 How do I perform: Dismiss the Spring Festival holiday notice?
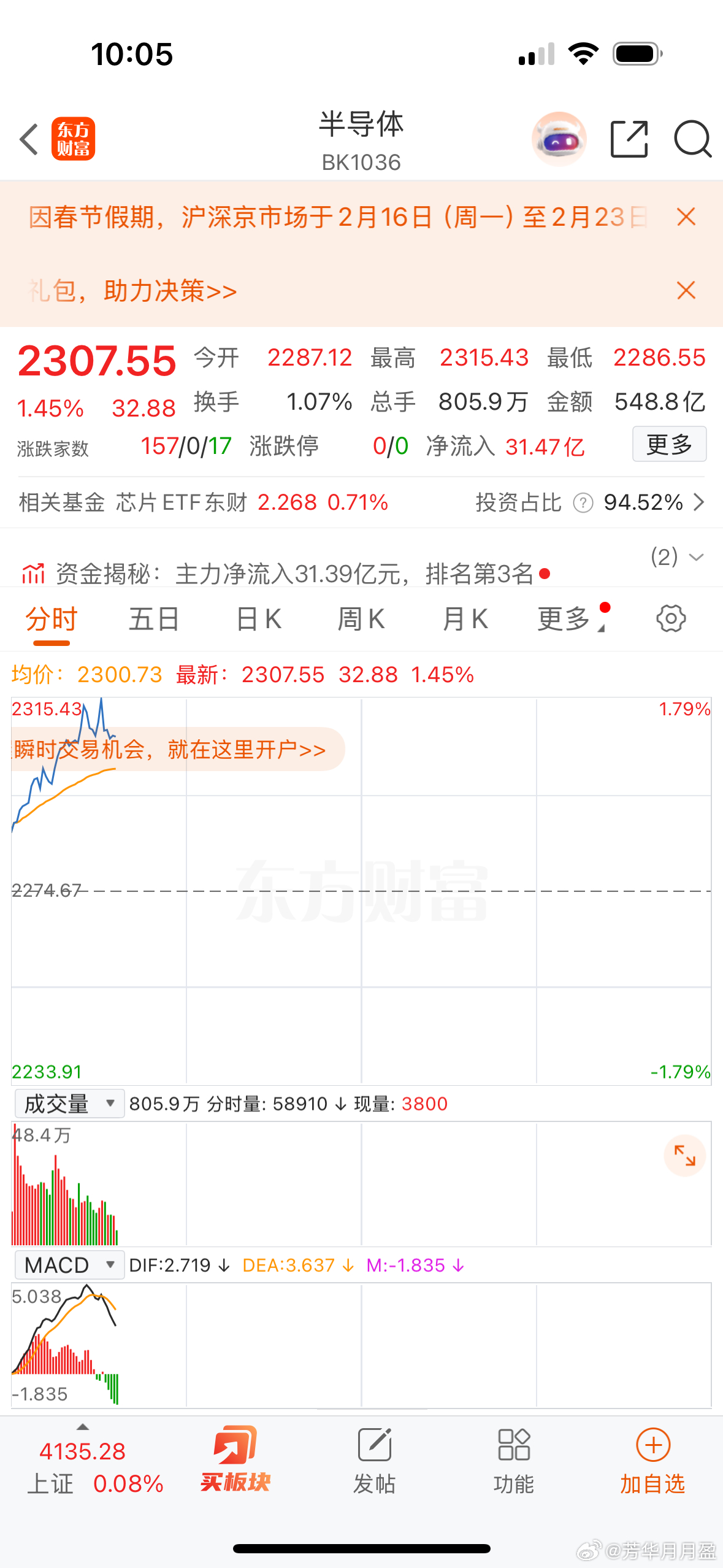[686, 217]
